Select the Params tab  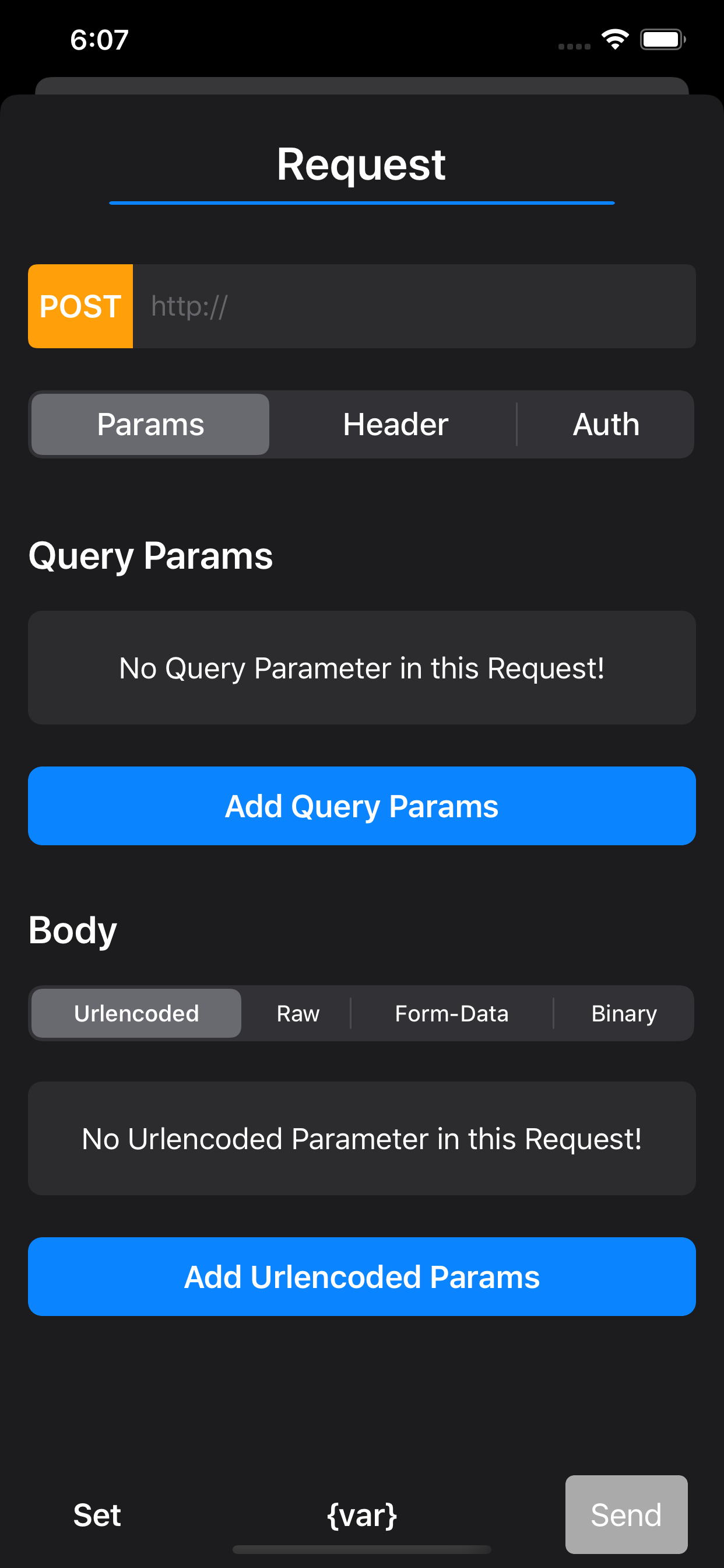pos(150,423)
